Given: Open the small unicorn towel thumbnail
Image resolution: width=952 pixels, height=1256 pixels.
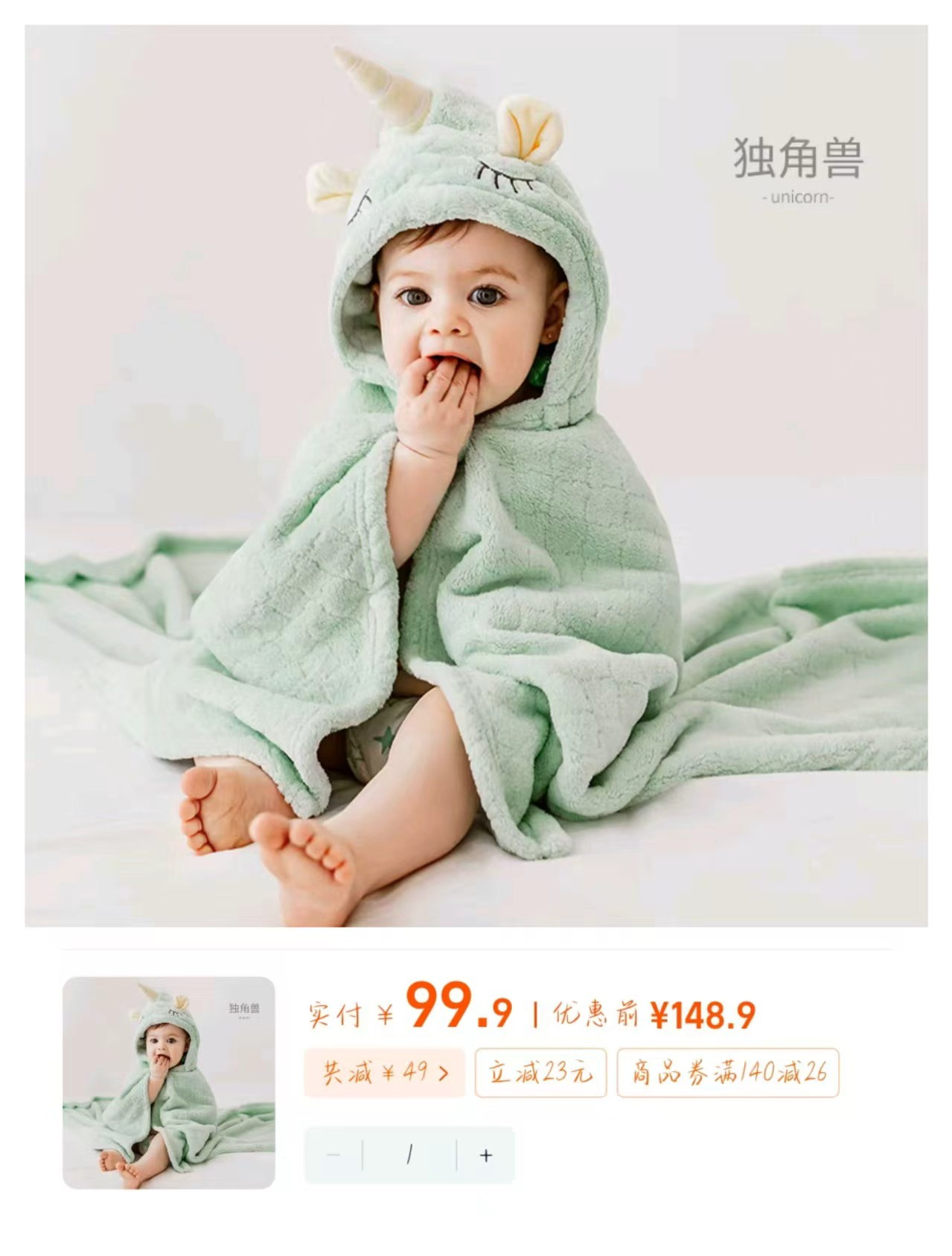Looking at the screenshot, I should point(168,1082).
